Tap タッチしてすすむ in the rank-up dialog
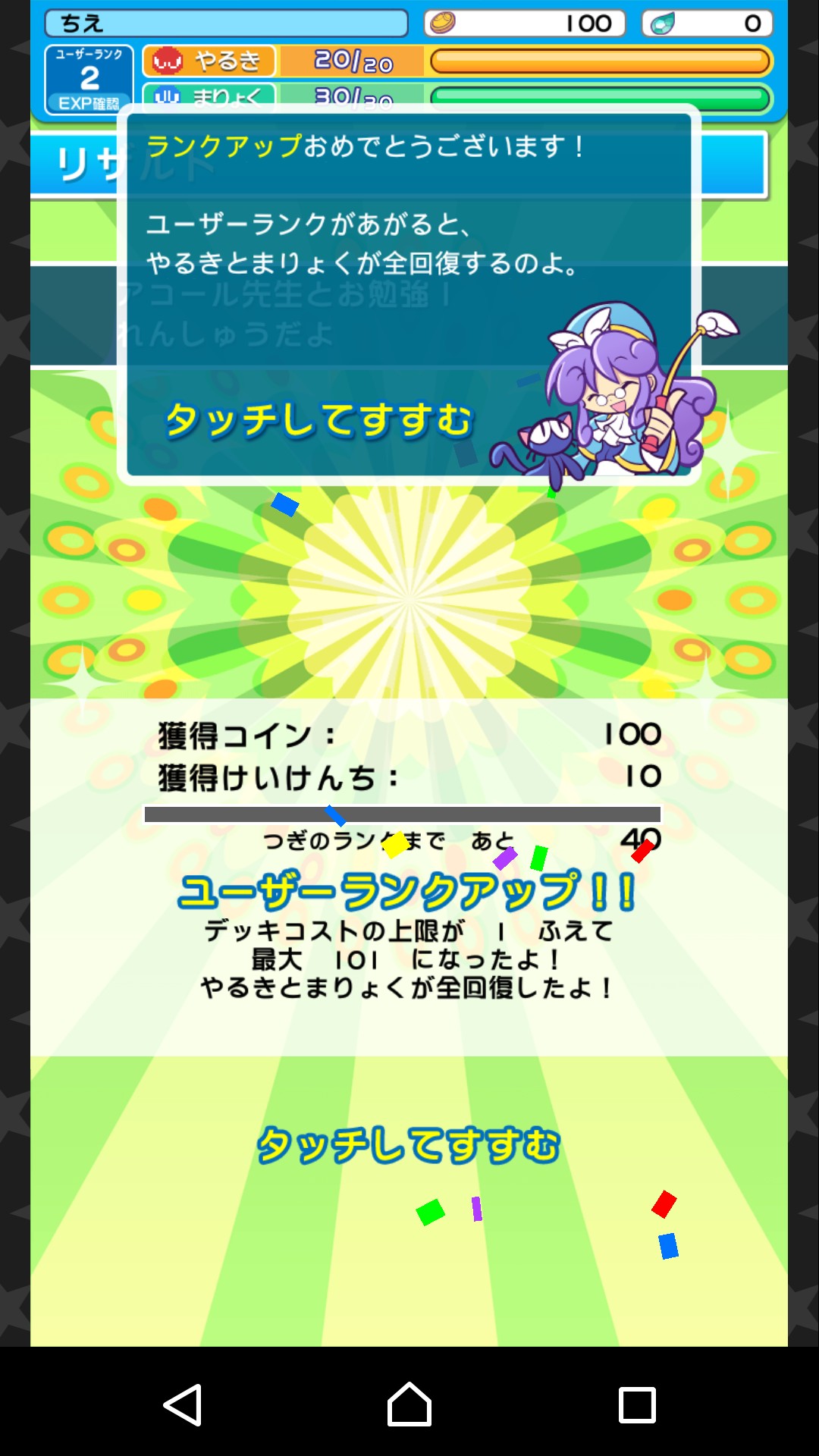The image size is (819, 1456). tap(318, 421)
